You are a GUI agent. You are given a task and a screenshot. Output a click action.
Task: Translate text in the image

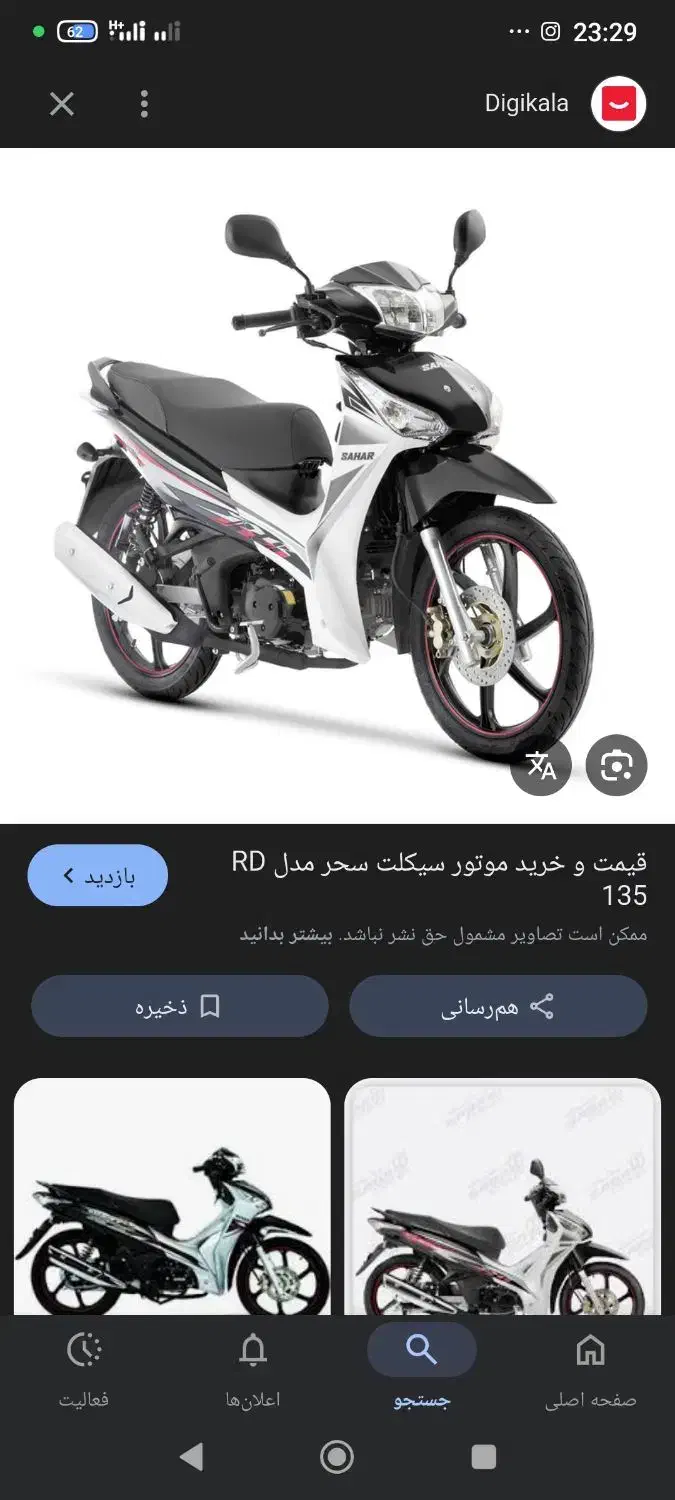pyautogui.click(x=541, y=766)
